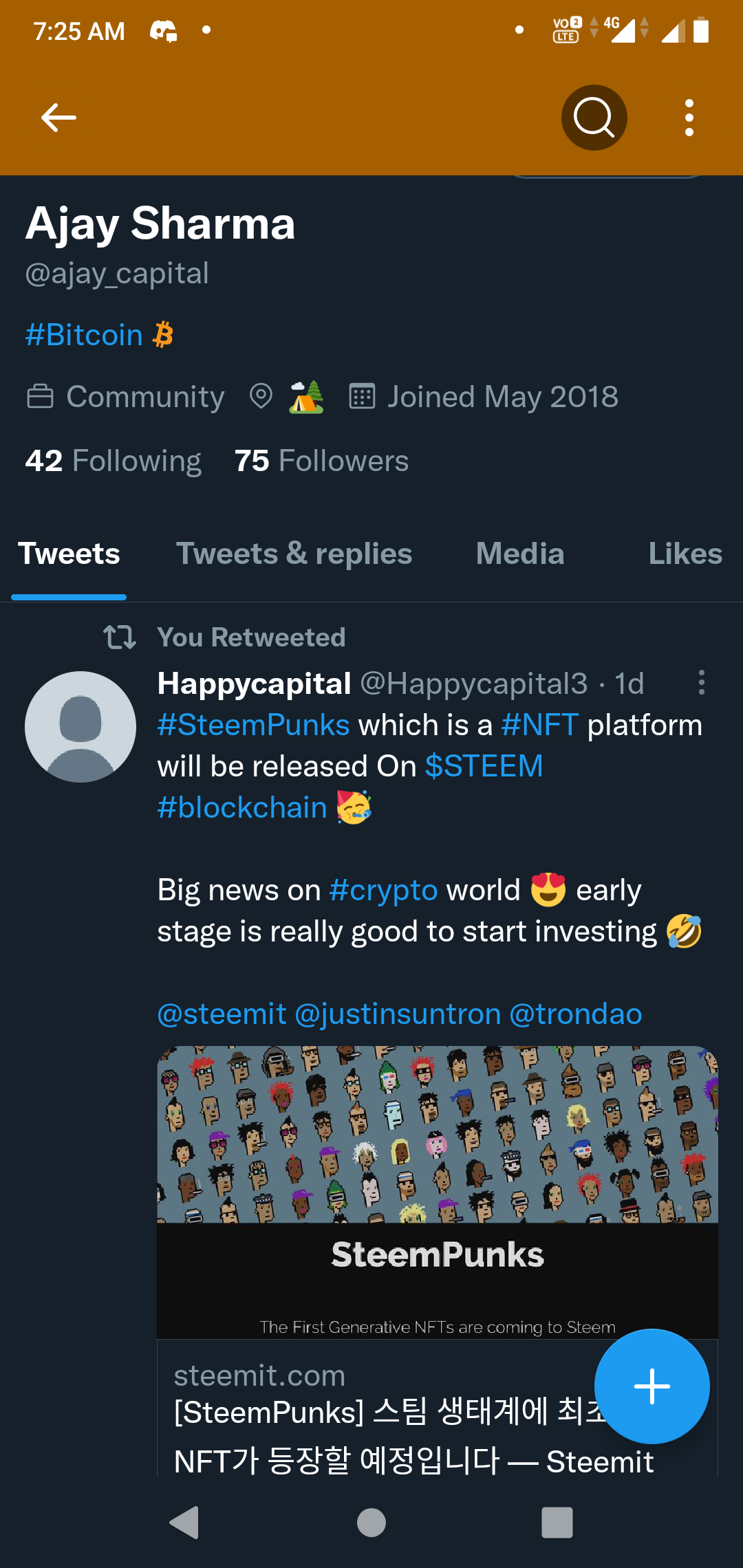View the 42 Following list
The height and width of the screenshot is (1568, 743).
click(114, 461)
